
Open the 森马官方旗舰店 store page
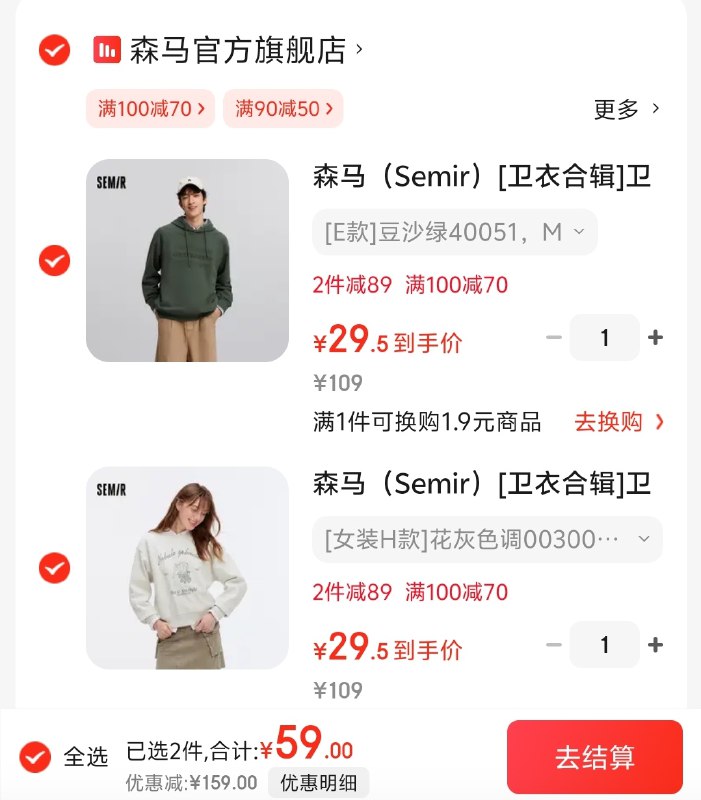(x=237, y=50)
